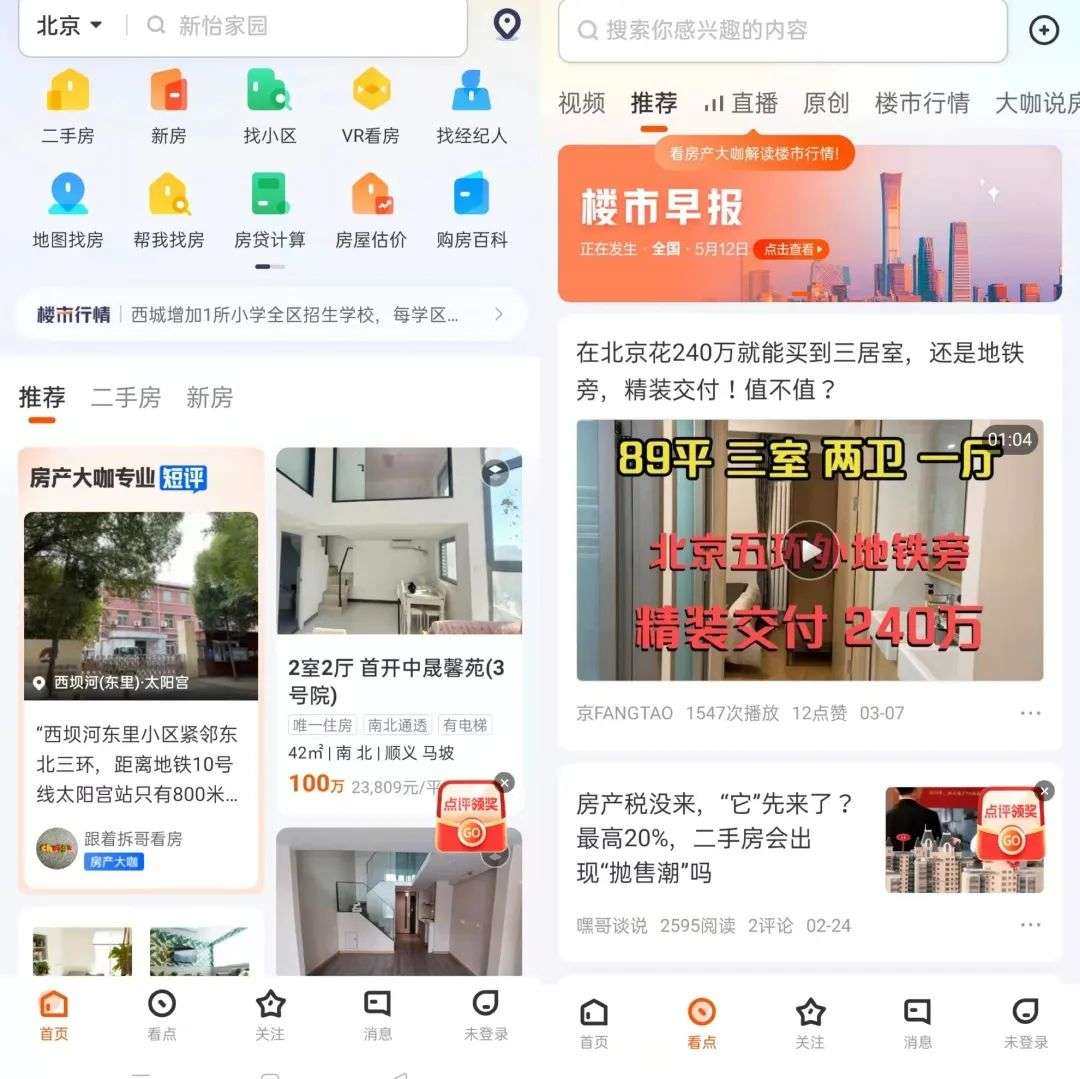Image resolution: width=1080 pixels, height=1079 pixels.
Task: Open VR看房 shortcut
Action: click(371, 106)
